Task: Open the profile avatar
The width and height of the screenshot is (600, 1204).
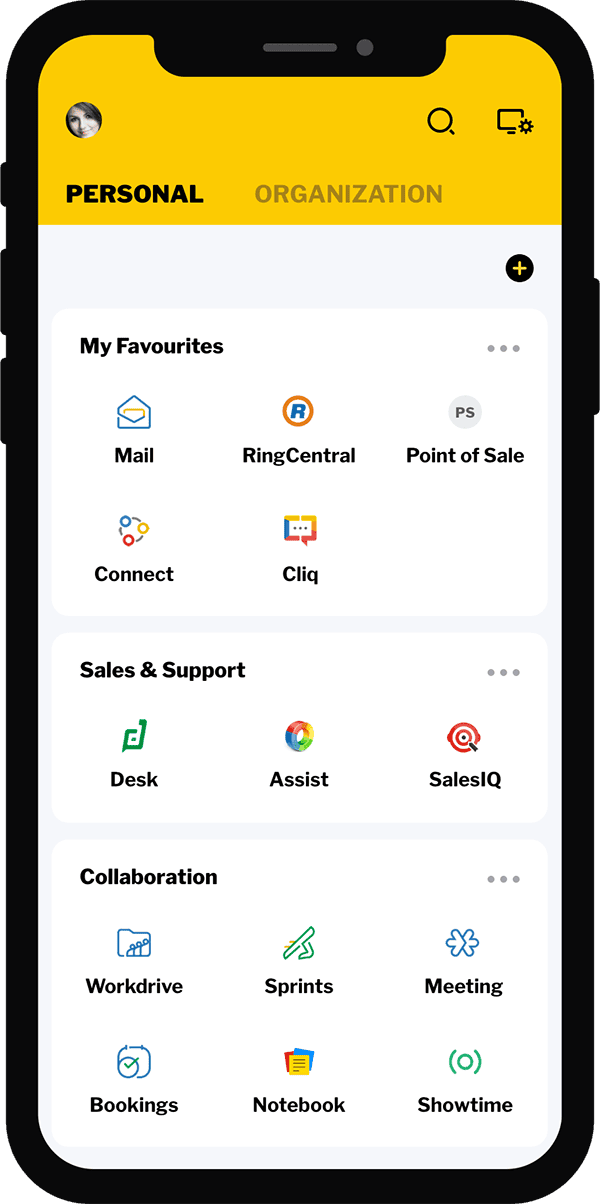Action: (84, 121)
